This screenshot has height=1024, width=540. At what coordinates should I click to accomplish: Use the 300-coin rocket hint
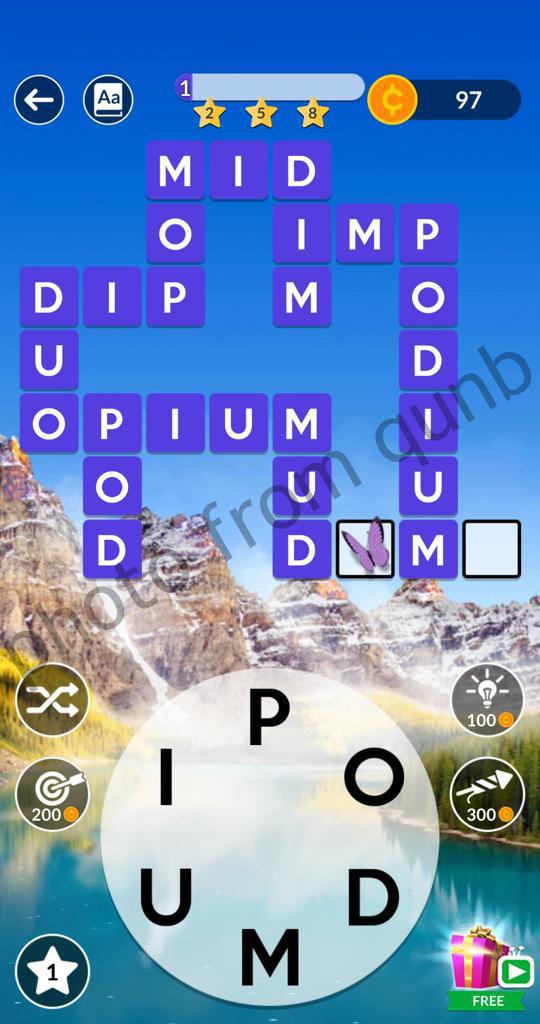pyautogui.click(x=487, y=793)
